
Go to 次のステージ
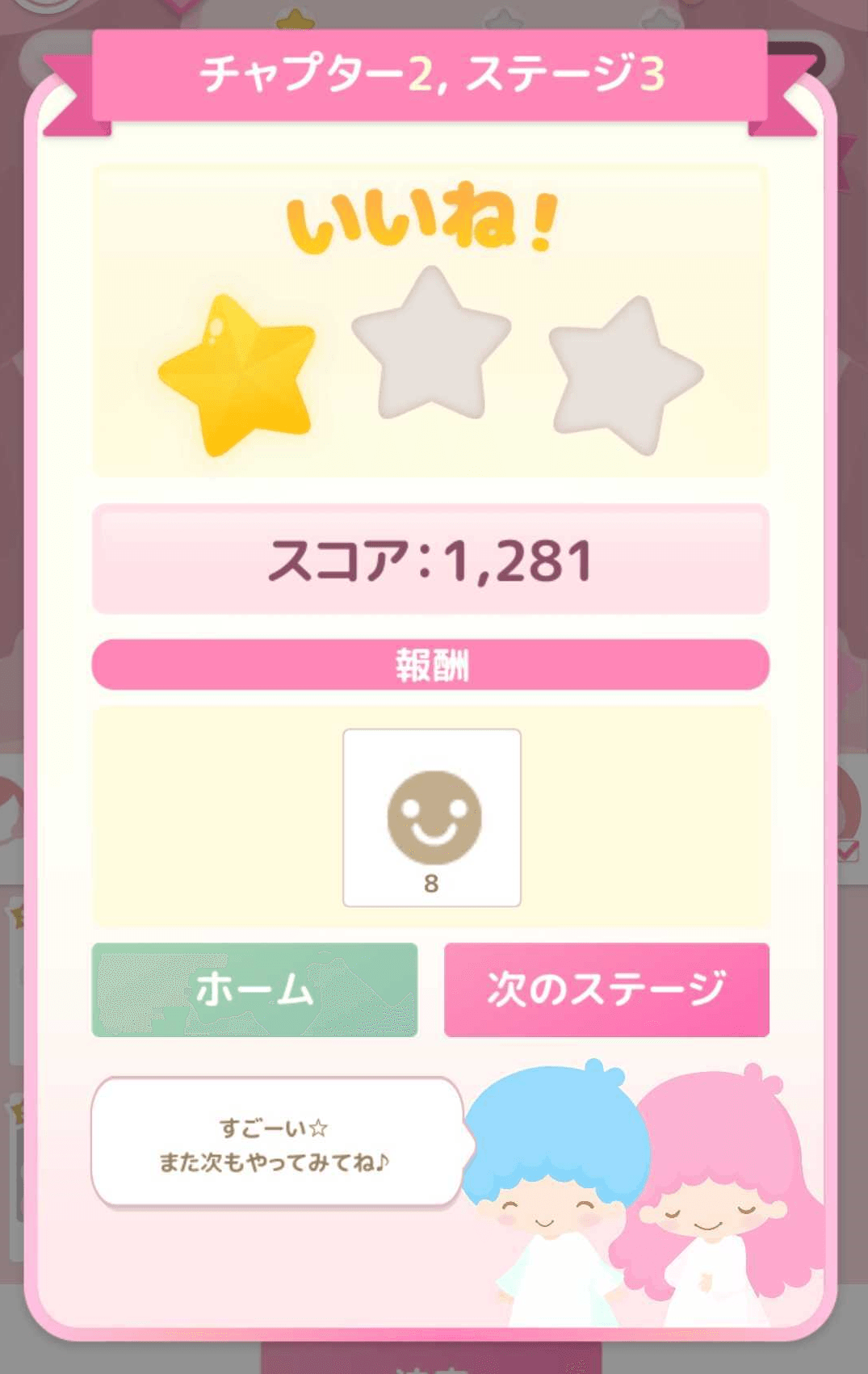(606, 990)
